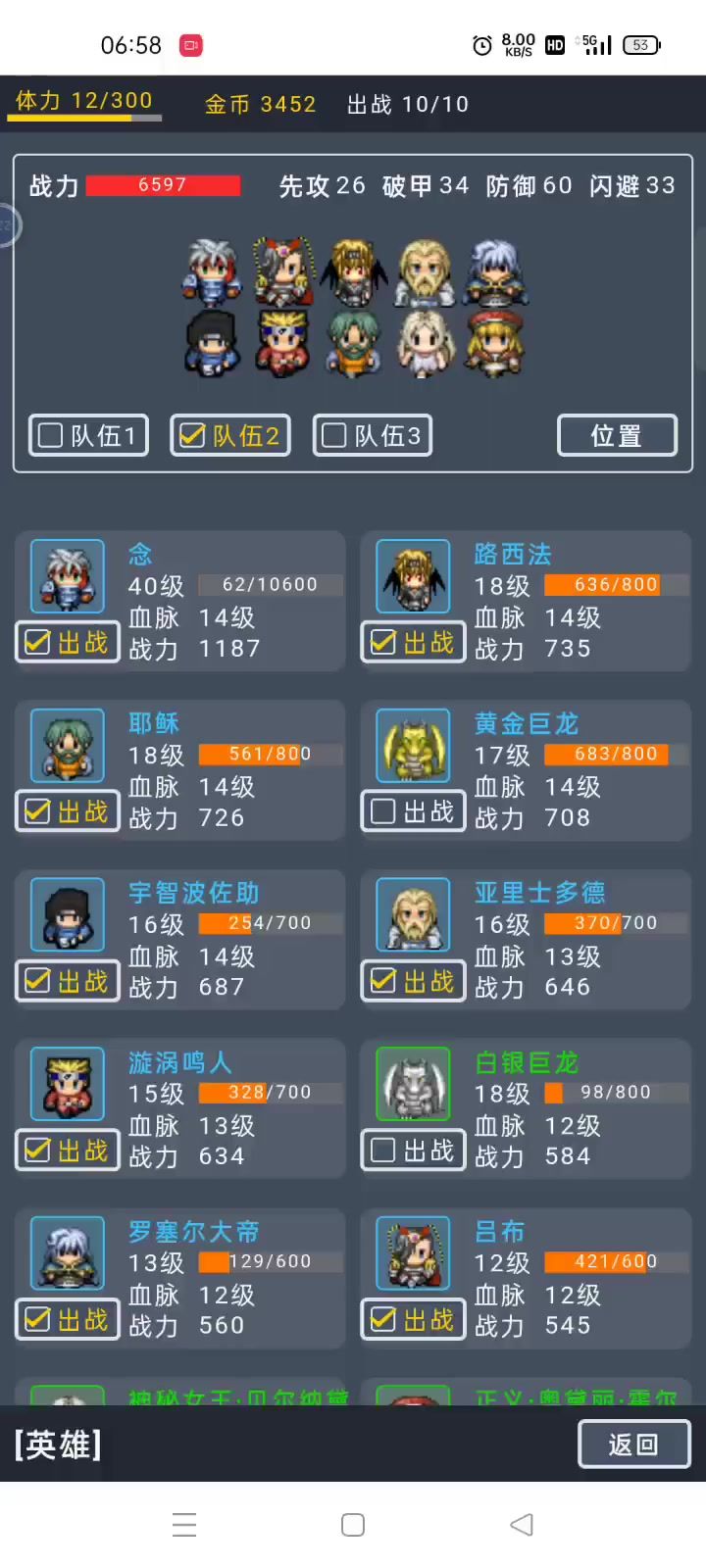Screen dimensions: 706x1568
Task: Open 白银巨龙 hero portrait
Action: click(x=413, y=1085)
